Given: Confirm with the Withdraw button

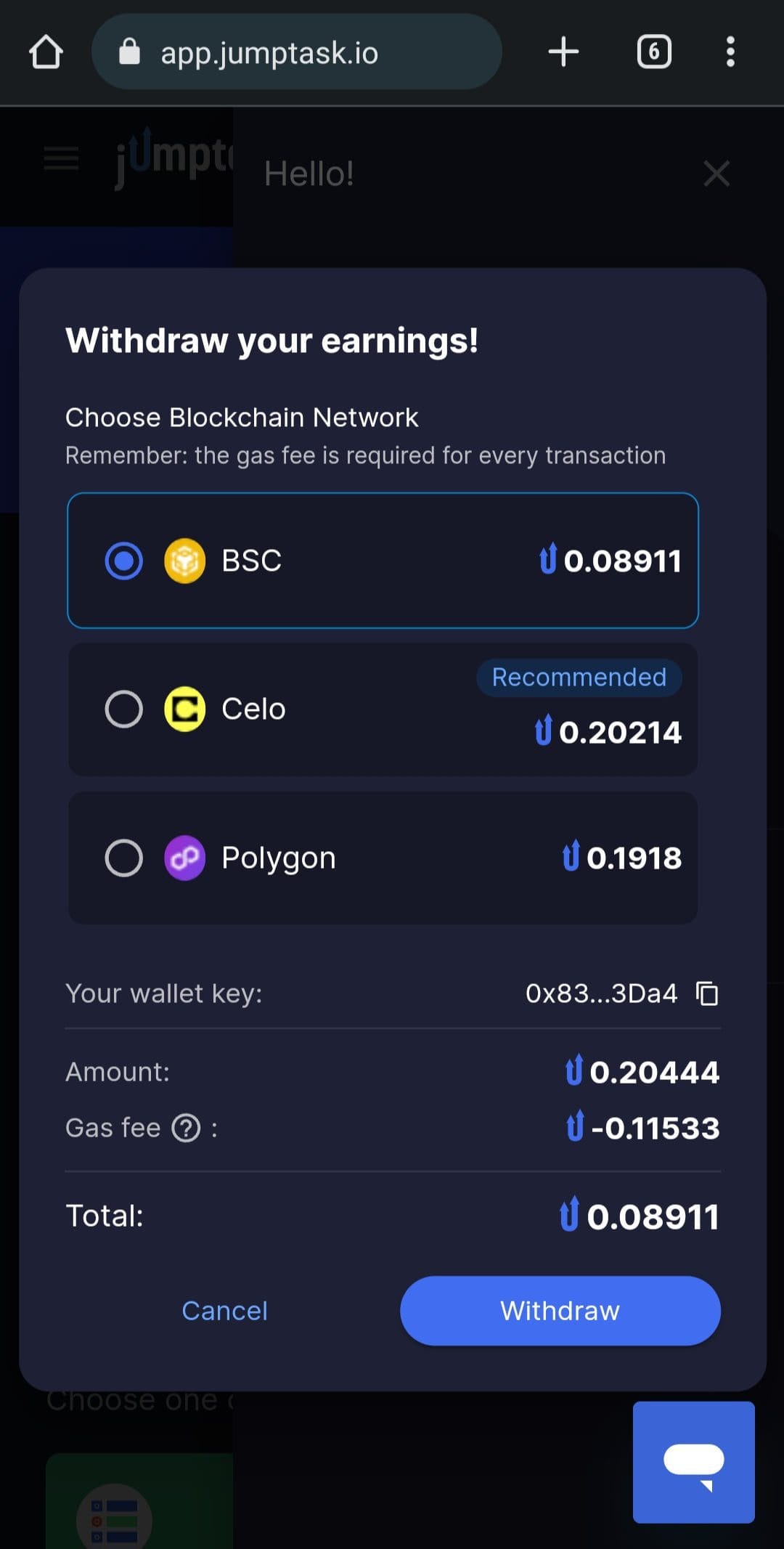Looking at the screenshot, I should click(x=560, y=1310).
